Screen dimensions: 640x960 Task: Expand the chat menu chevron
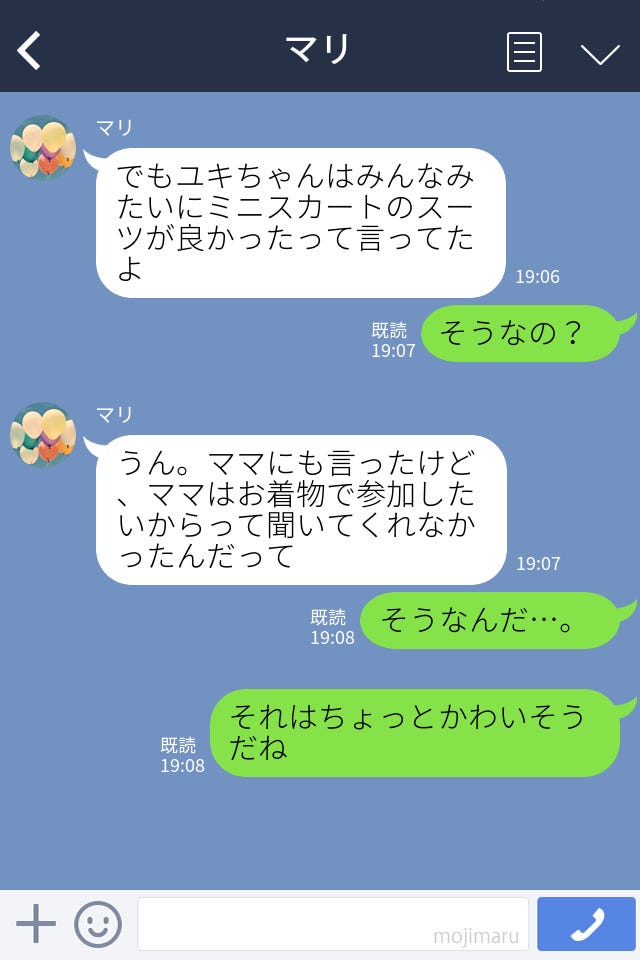[600, 54]
